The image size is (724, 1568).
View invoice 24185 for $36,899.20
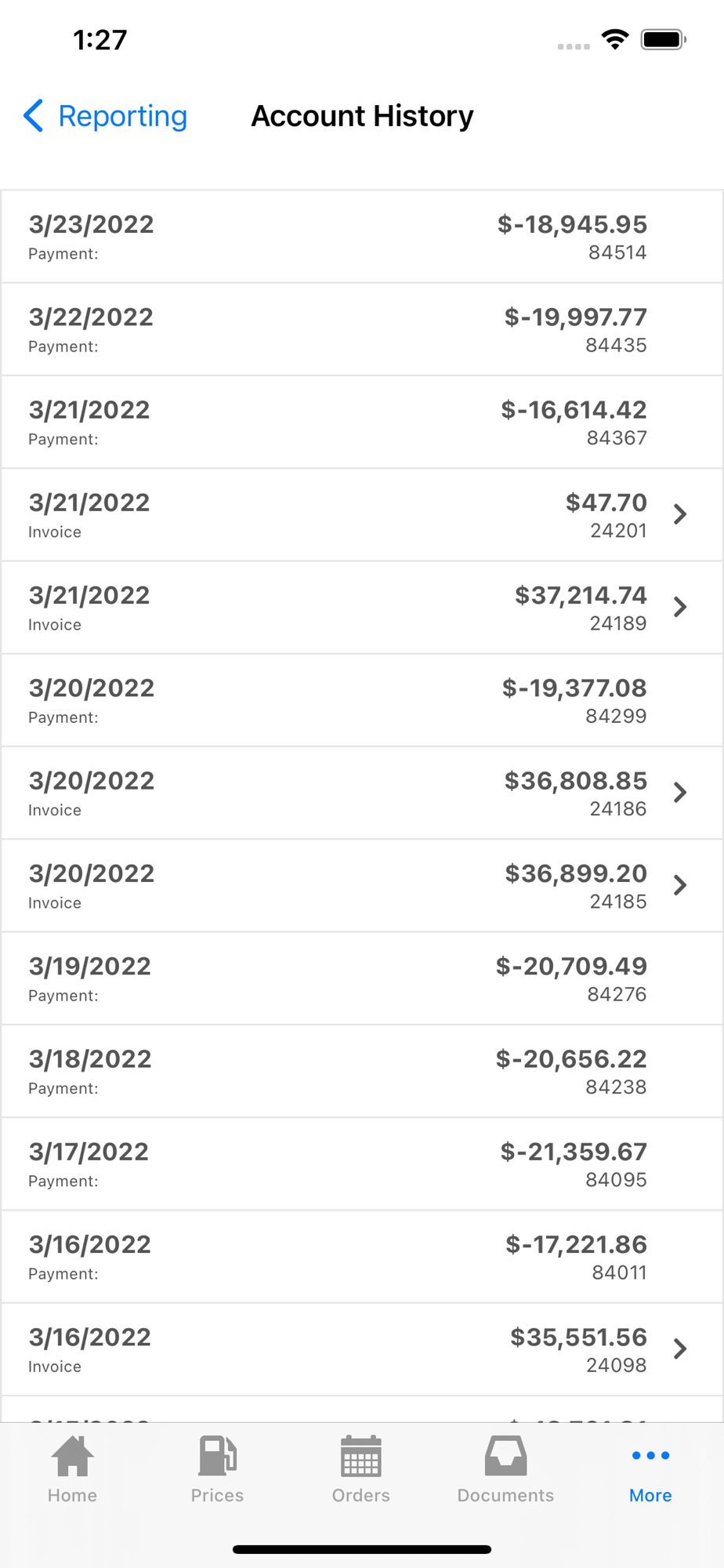coord(360,886)
